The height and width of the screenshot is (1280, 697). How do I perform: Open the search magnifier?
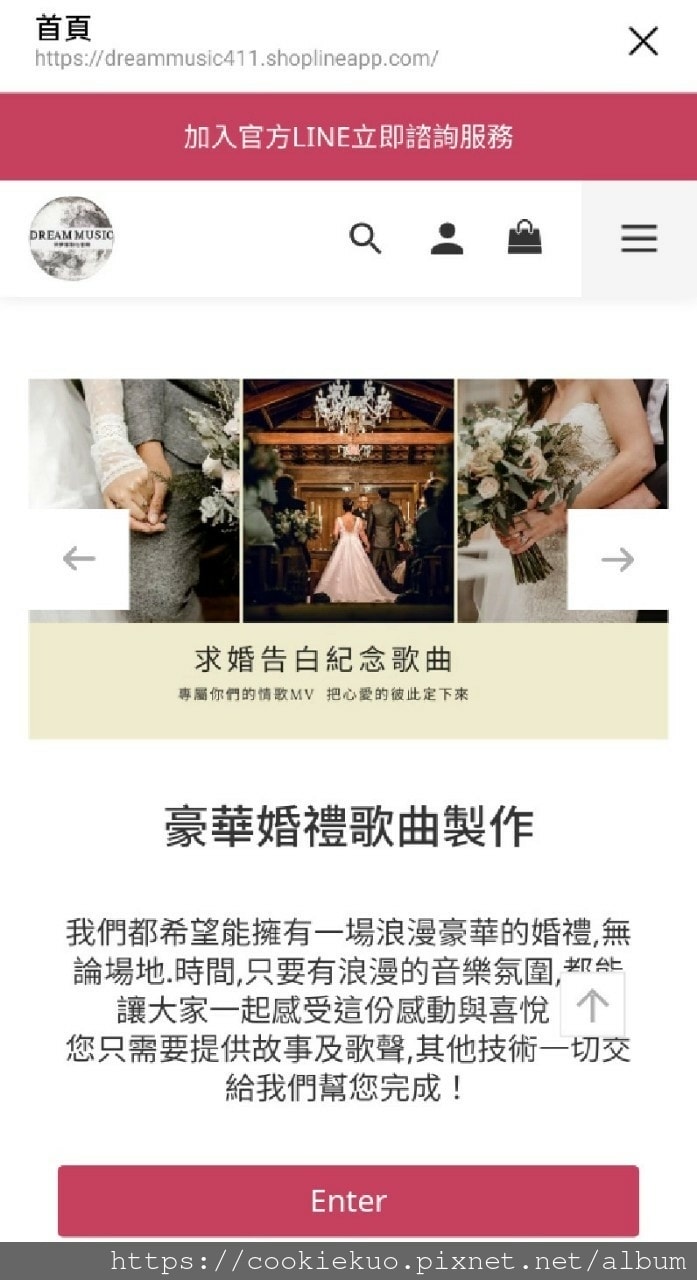(x=365, y=238)
